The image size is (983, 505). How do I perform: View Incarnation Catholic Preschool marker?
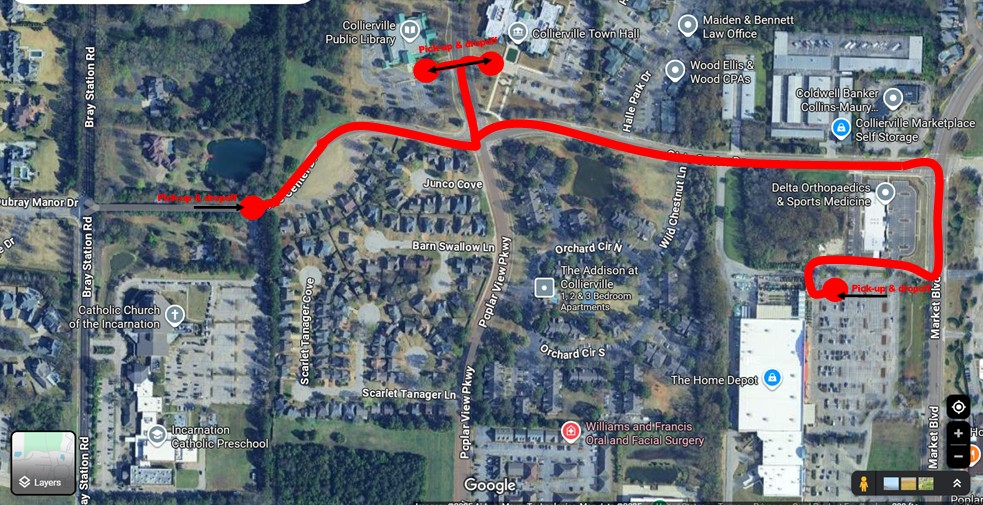point(157,435)
